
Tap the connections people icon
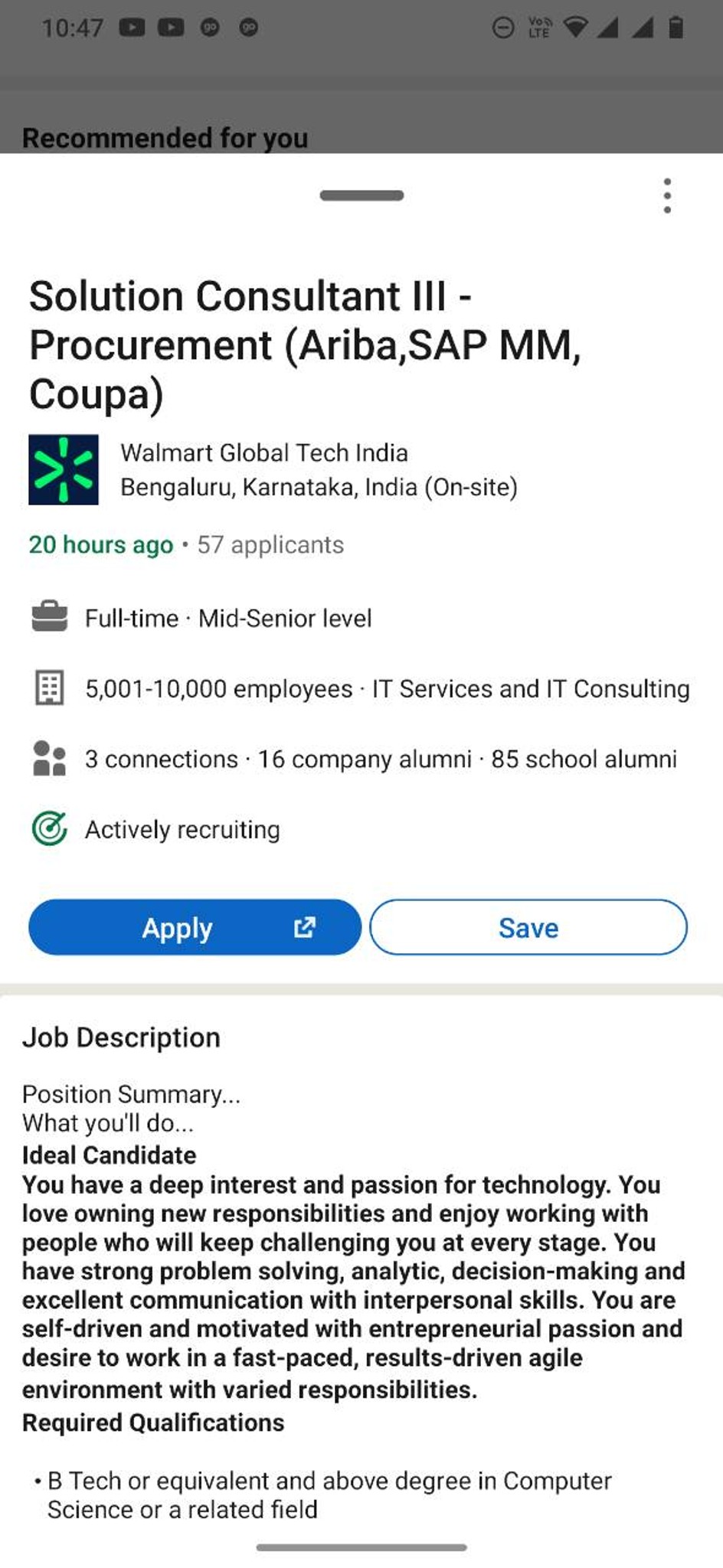coord(51,759)
